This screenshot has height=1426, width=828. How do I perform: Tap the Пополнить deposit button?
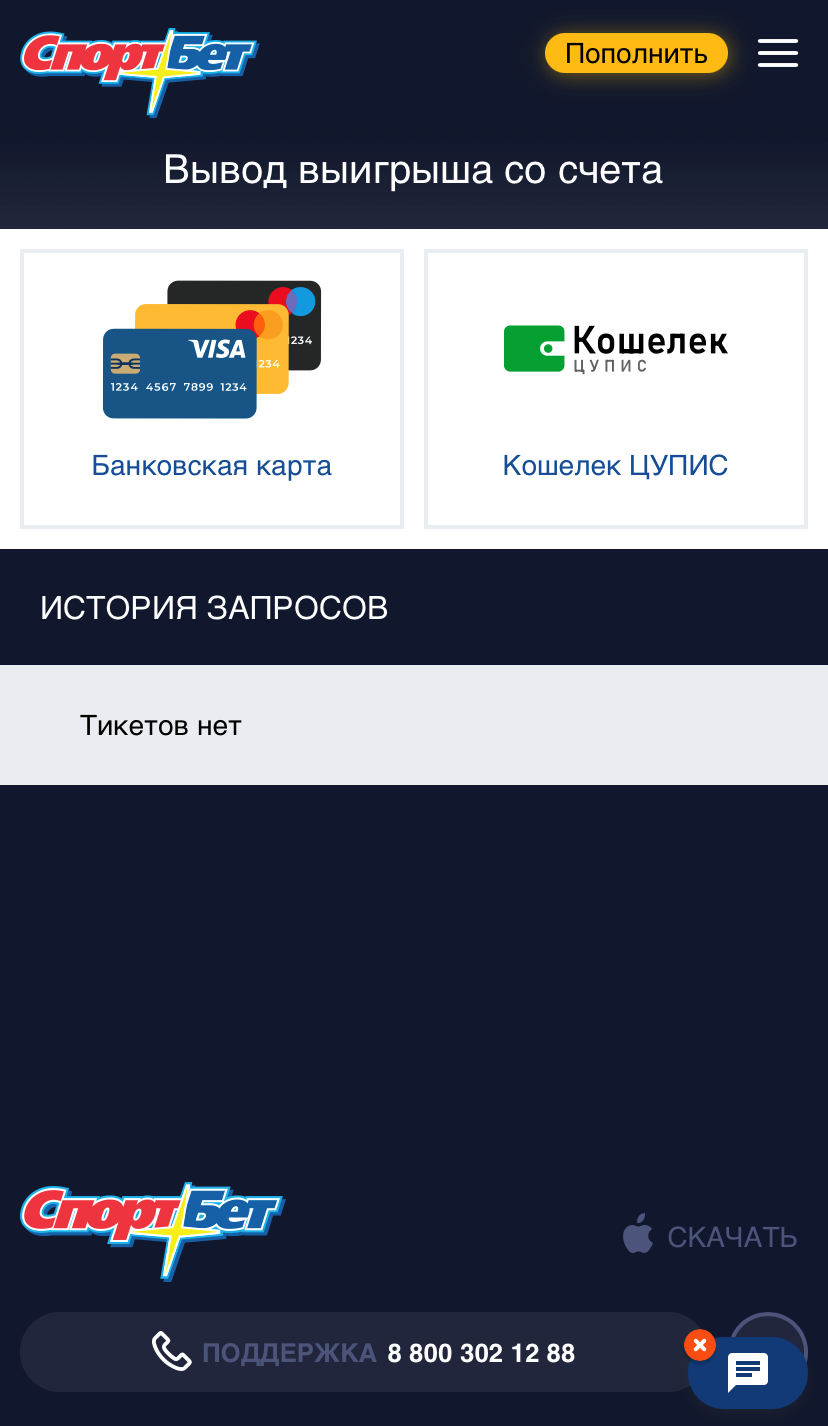tap(636, 53)
